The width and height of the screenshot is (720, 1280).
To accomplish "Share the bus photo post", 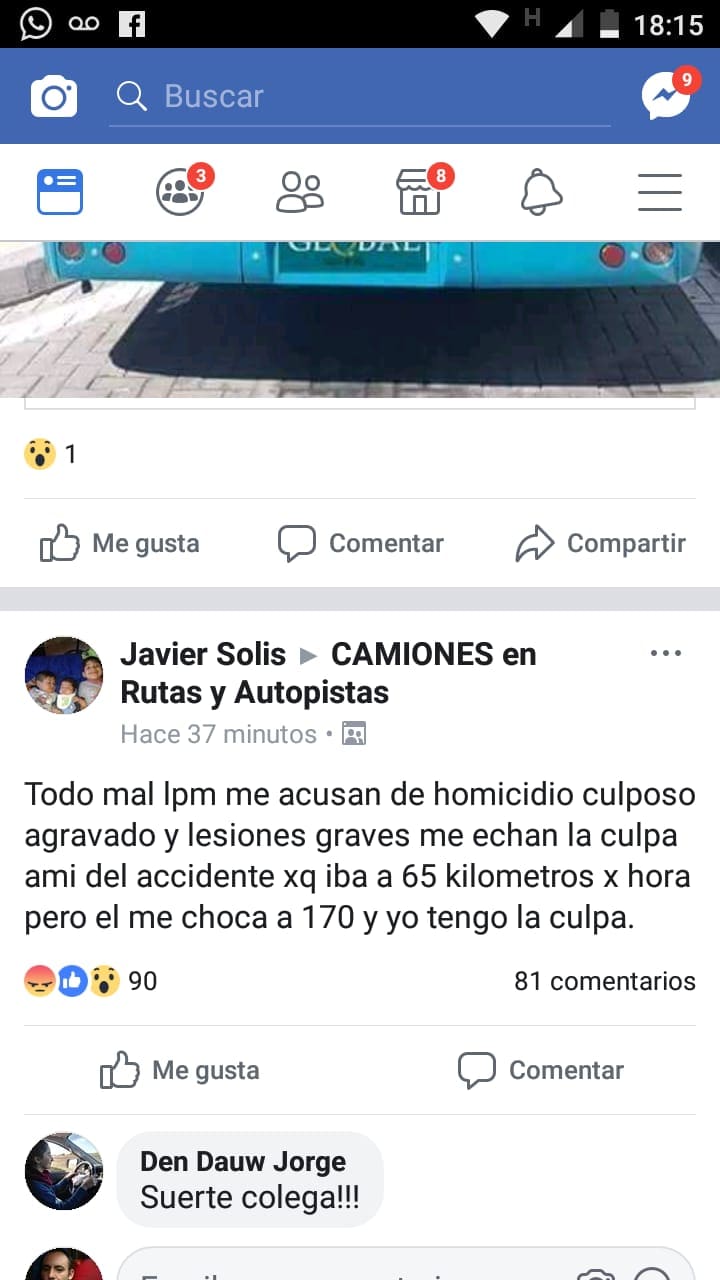I will pos(600,543).
